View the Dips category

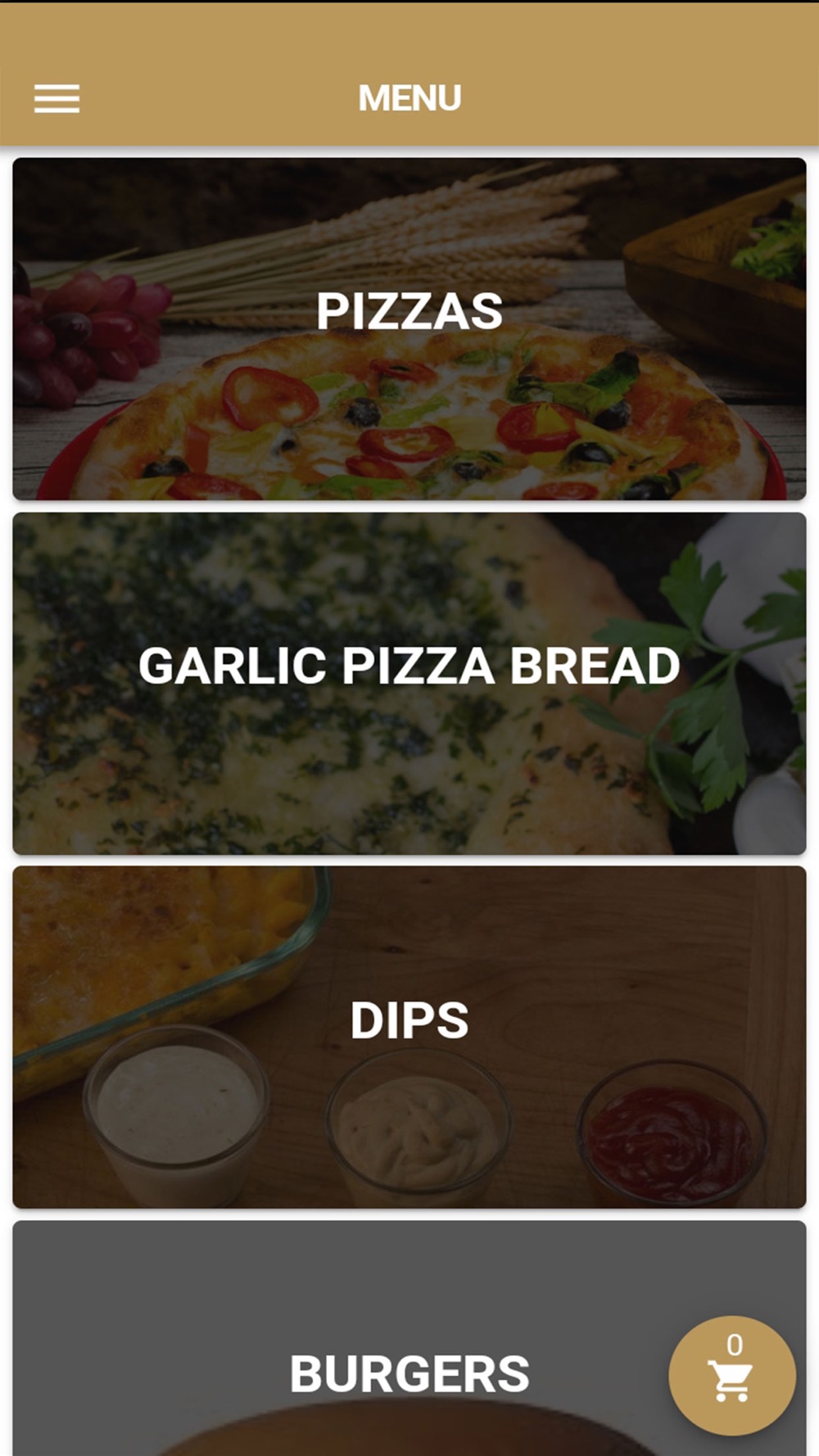tap(409, 1037)
